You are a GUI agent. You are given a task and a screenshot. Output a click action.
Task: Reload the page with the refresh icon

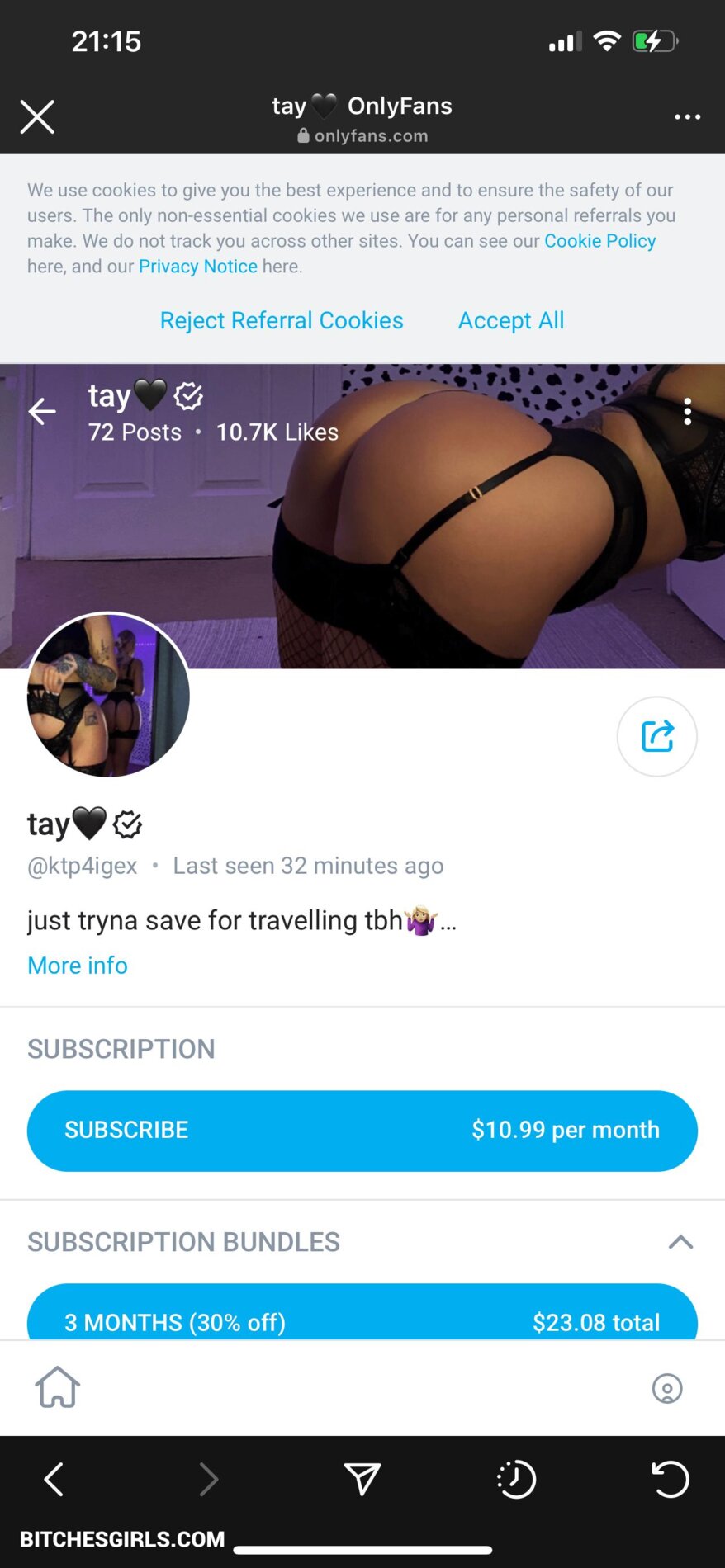pos(670,1479)
